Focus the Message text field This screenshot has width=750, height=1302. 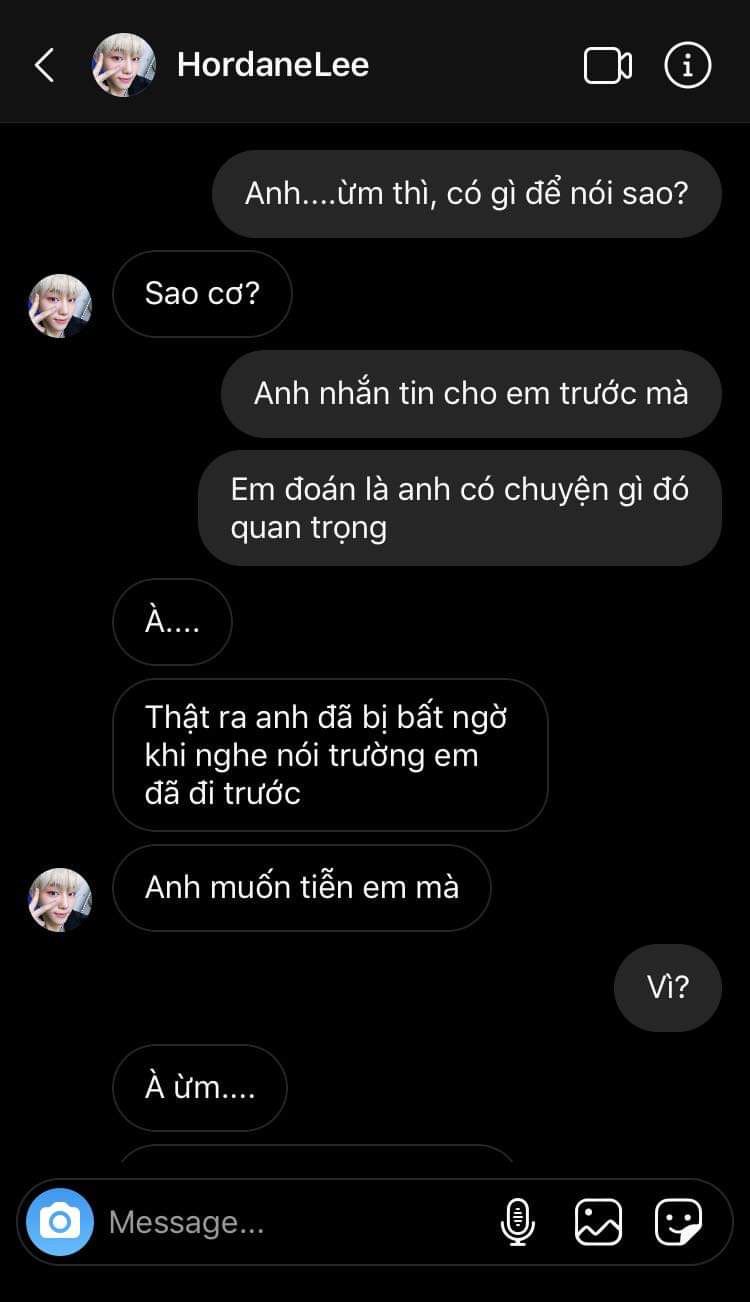click(290, 1222)
